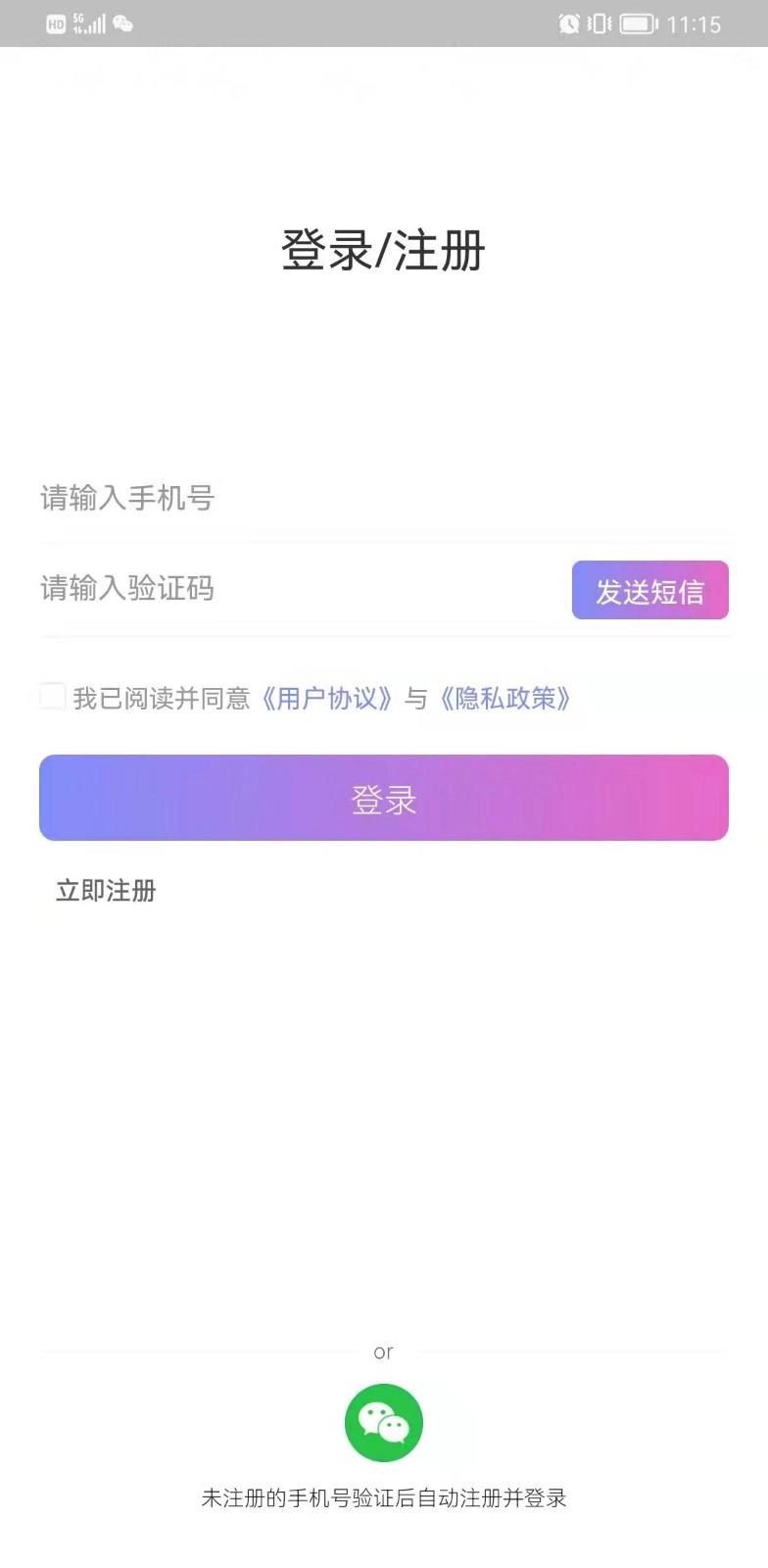768x1568 pixels.
Task: Tap the WeChat login icon
Action: [383, 1423]
